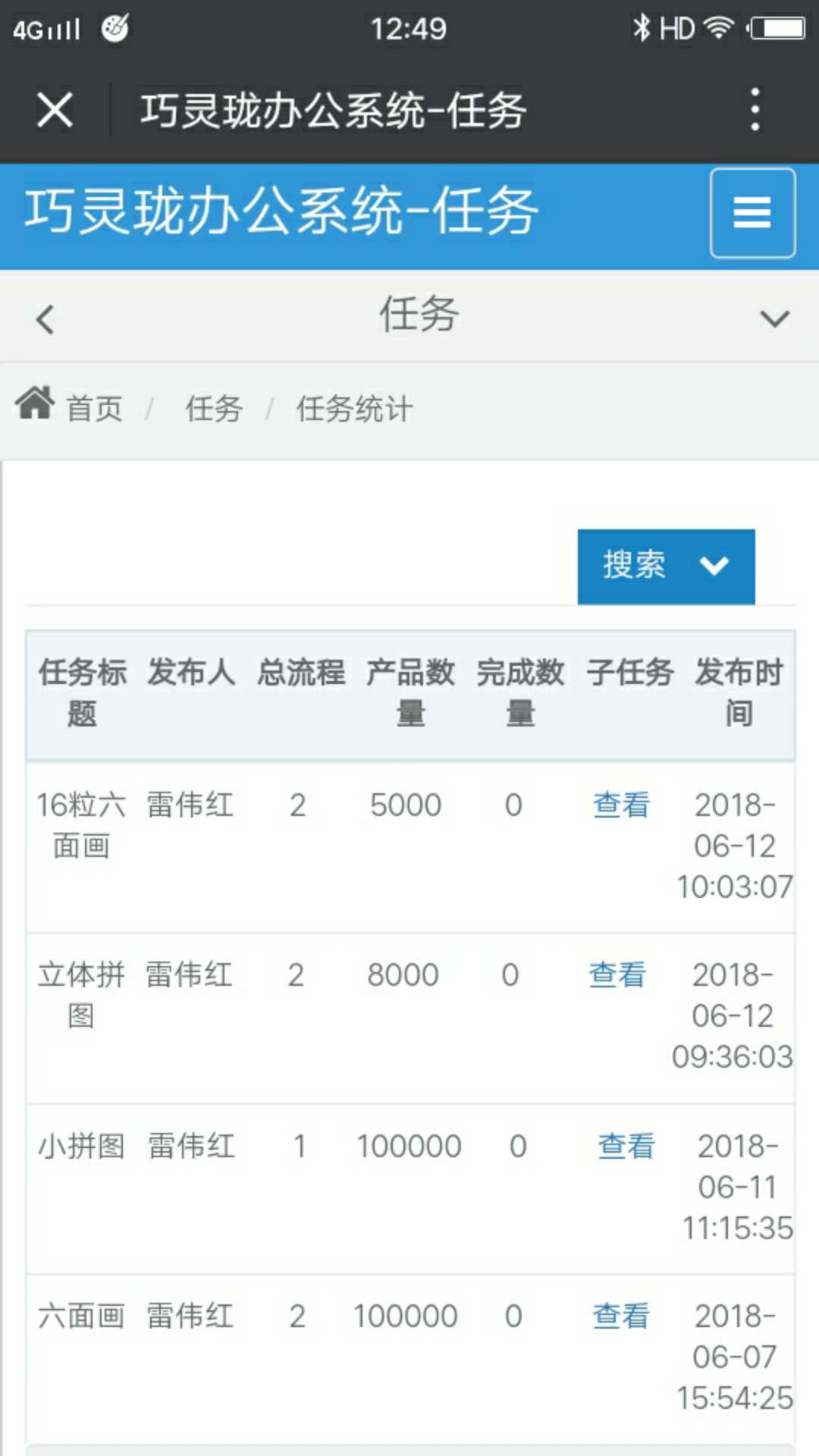Viewport: 819px width, 1456px height.
Task: View subtasks of 小拼图 via 查看
Action: point(626,1147)
